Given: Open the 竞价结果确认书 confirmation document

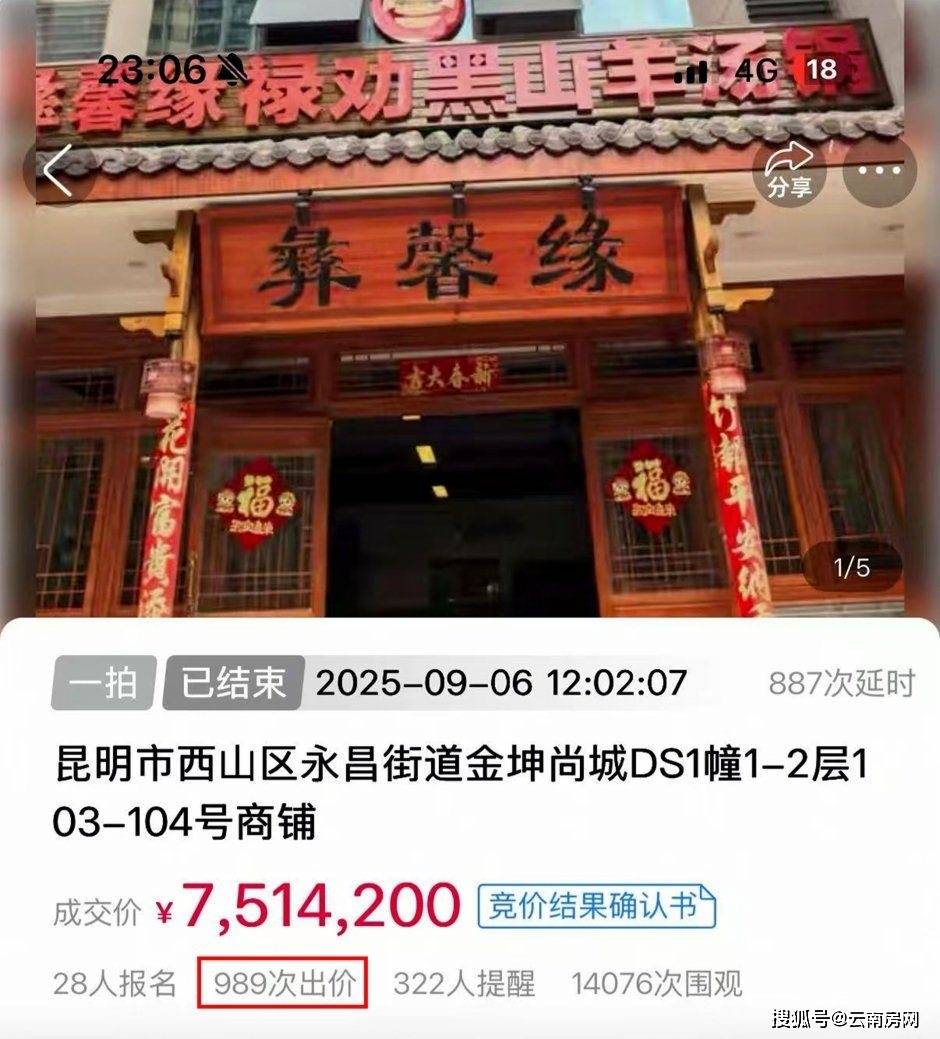Looking at the screenshot, I should [596, 906].
